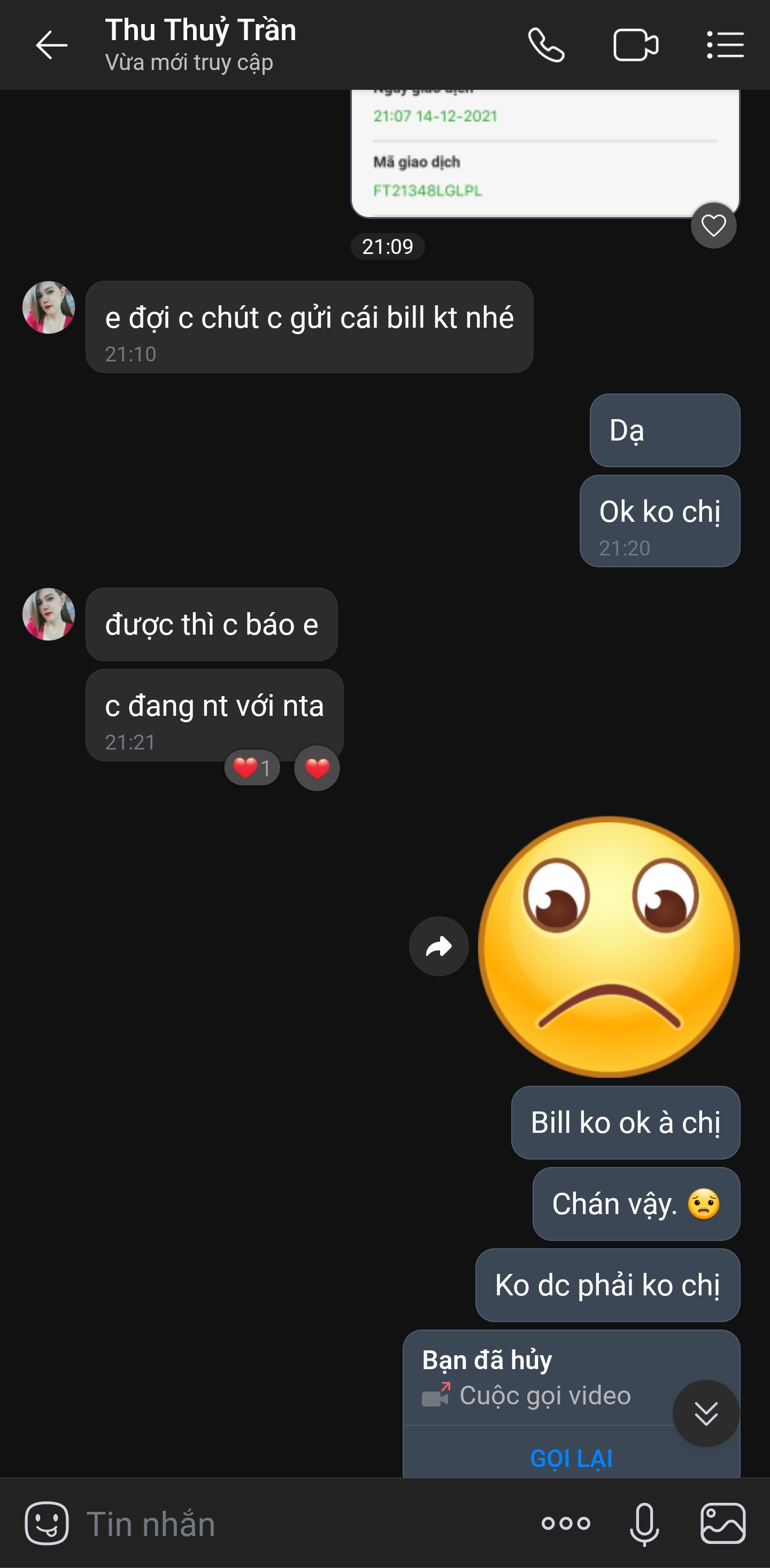React with heart on the receipt image
770x1568 pixels.
click(x=713, y=226)
